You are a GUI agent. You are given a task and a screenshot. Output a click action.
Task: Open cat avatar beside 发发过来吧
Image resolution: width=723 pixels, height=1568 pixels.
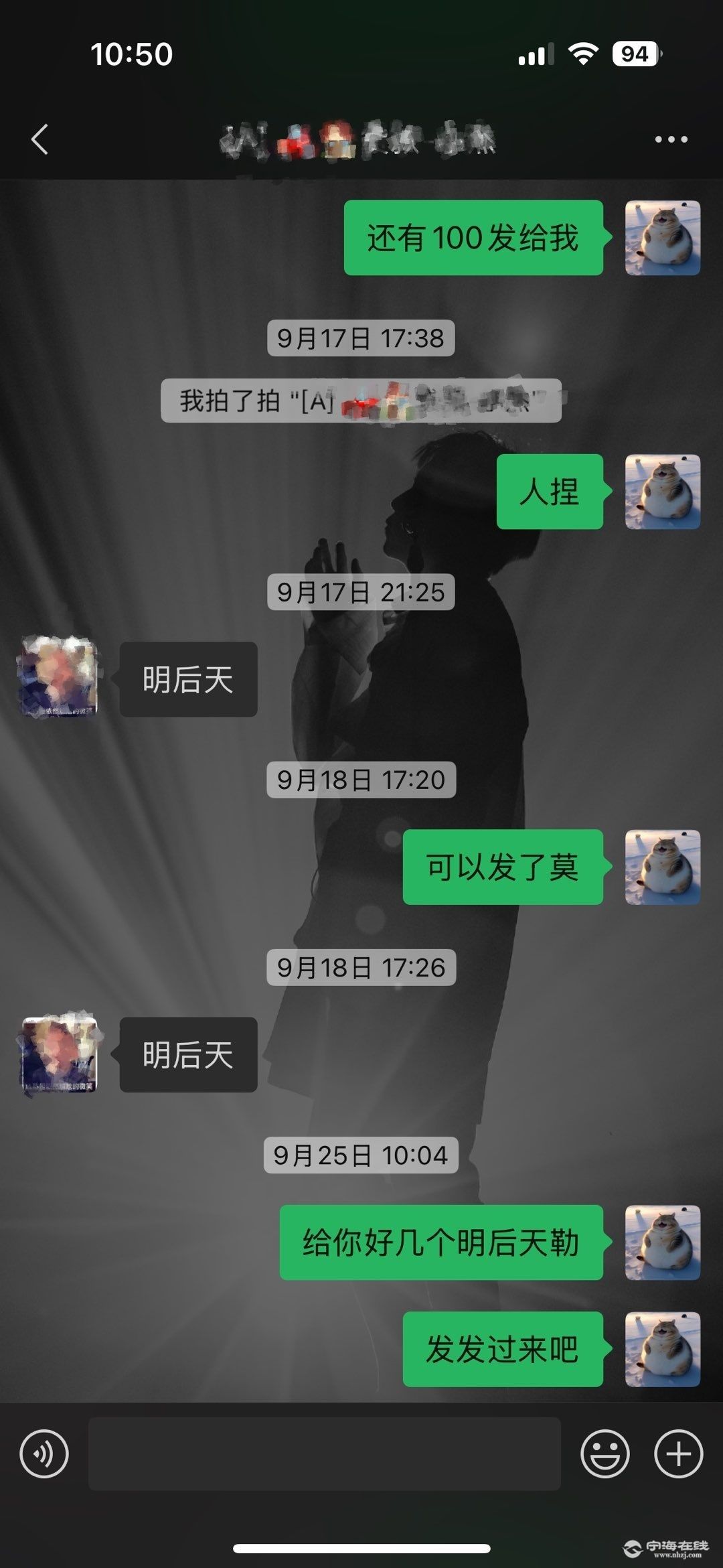point(662,1348)
